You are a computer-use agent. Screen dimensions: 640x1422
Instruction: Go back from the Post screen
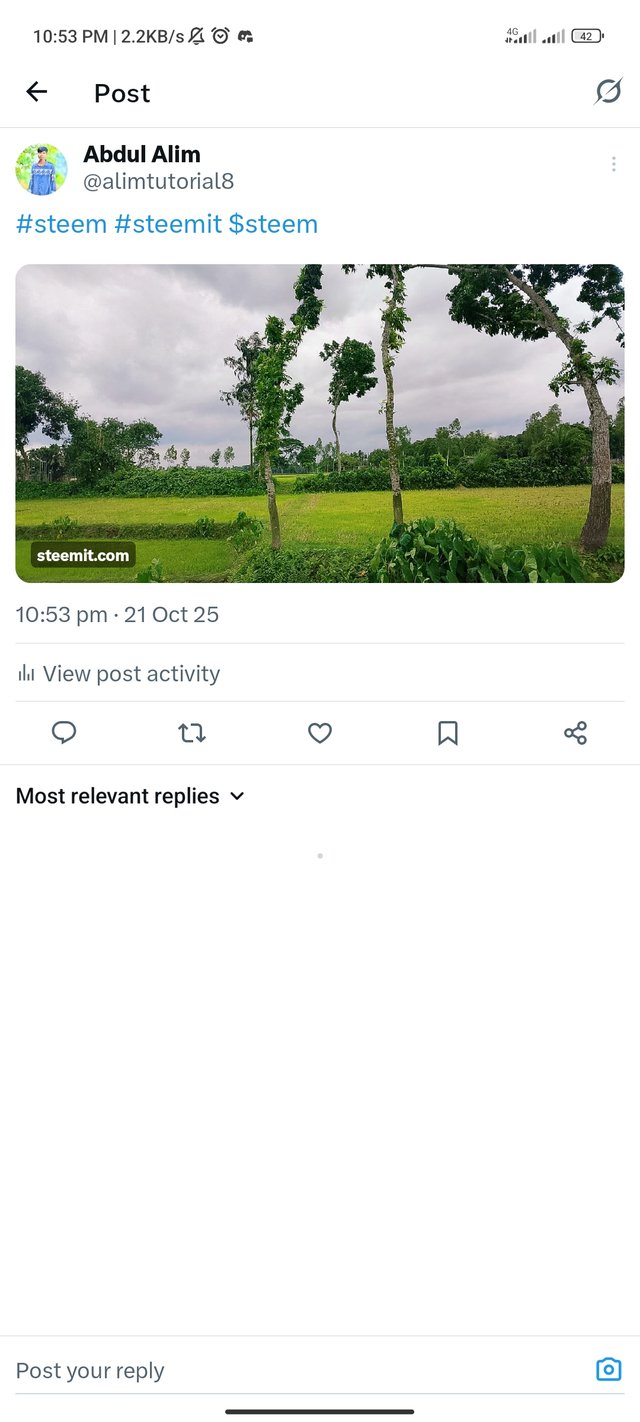tap(37, 92)
